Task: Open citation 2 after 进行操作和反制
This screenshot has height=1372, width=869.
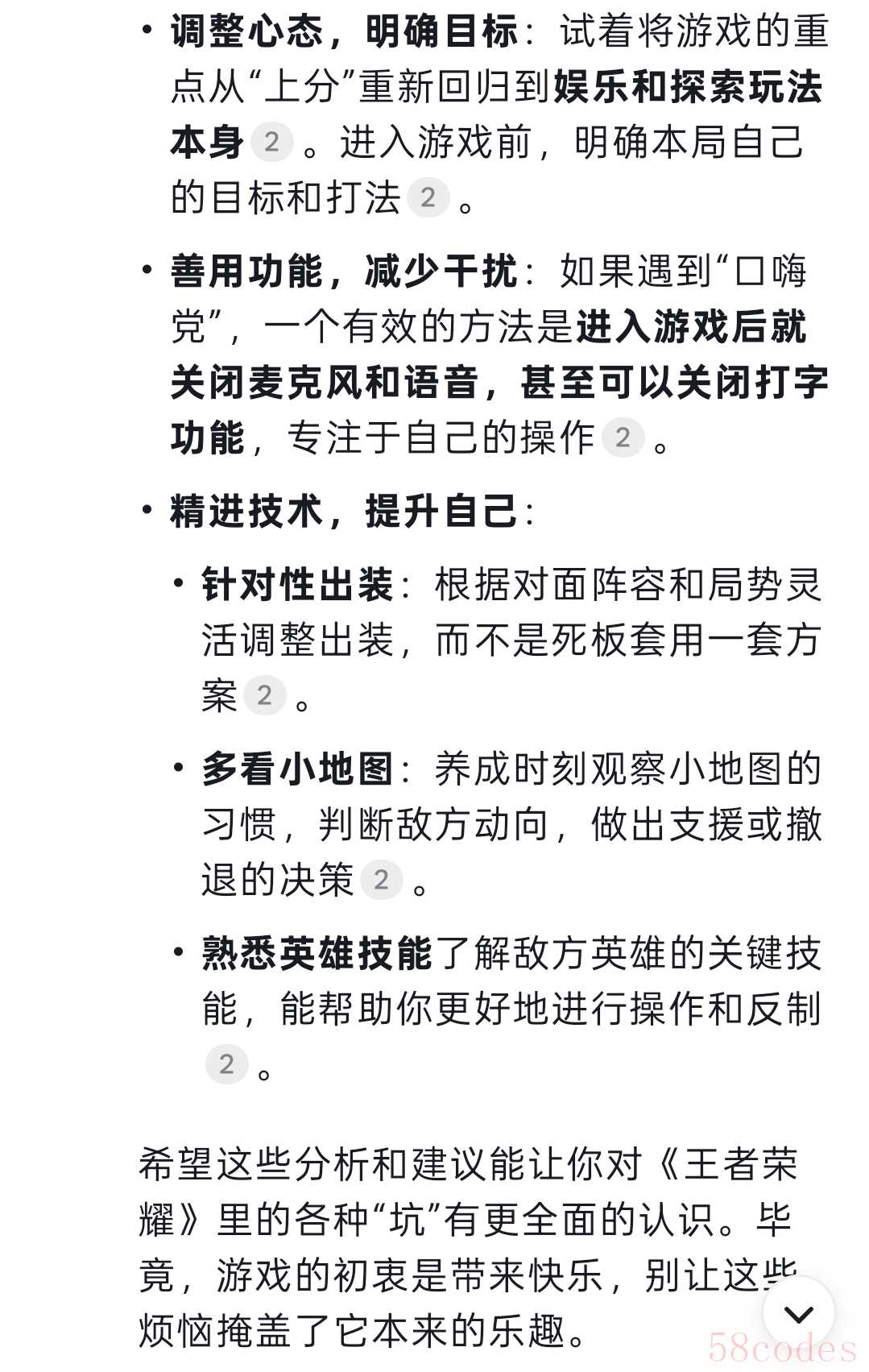Action: tap(226, 1063)
